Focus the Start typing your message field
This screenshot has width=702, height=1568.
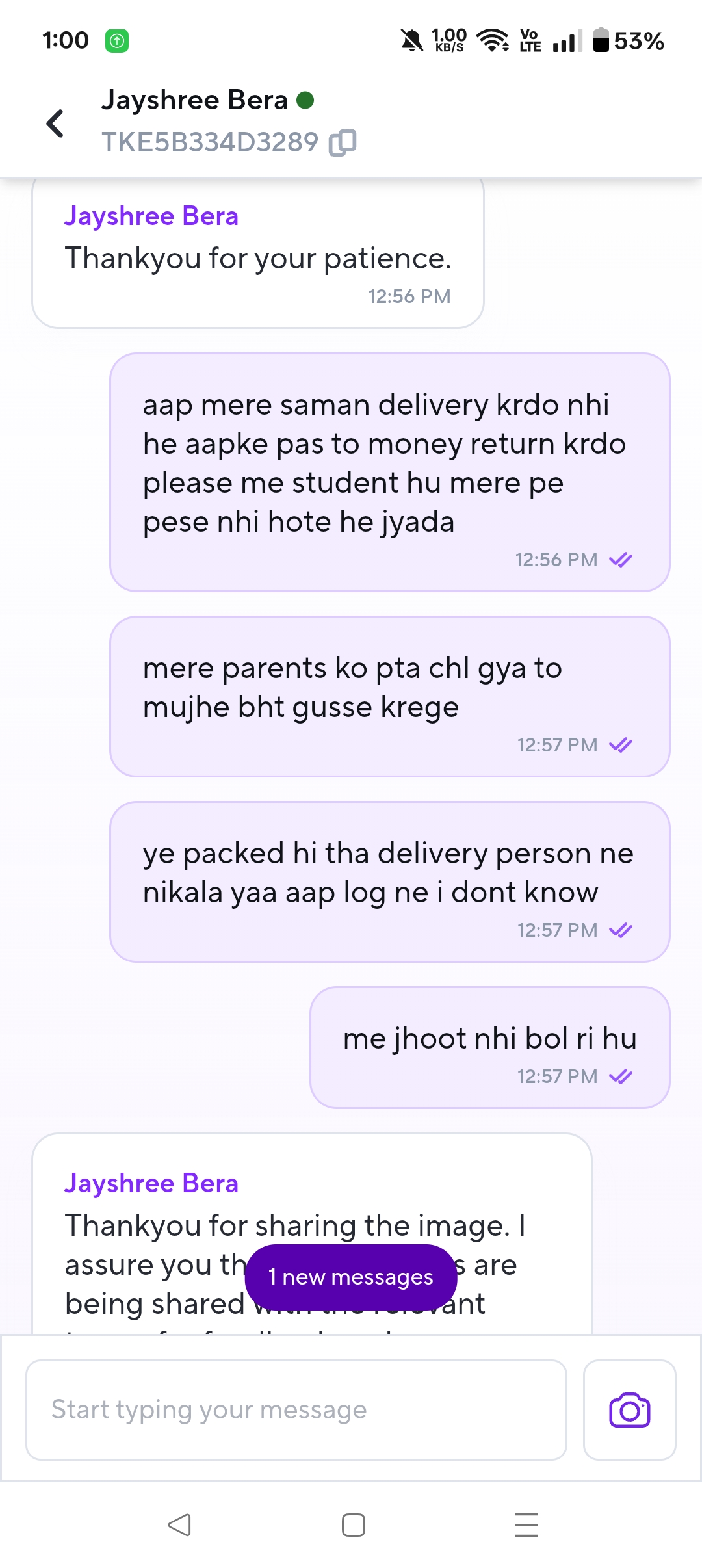pos(296,1409)
